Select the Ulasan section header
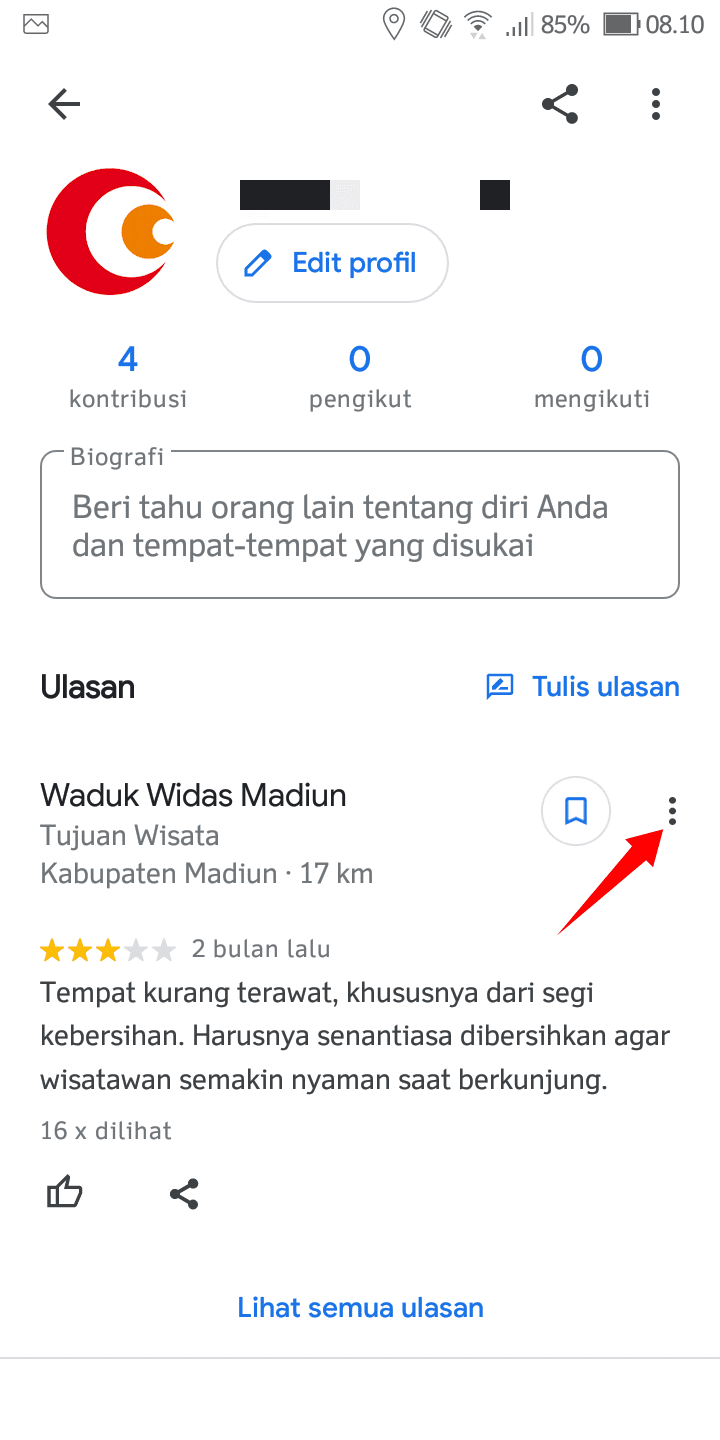 click(87, 687)
